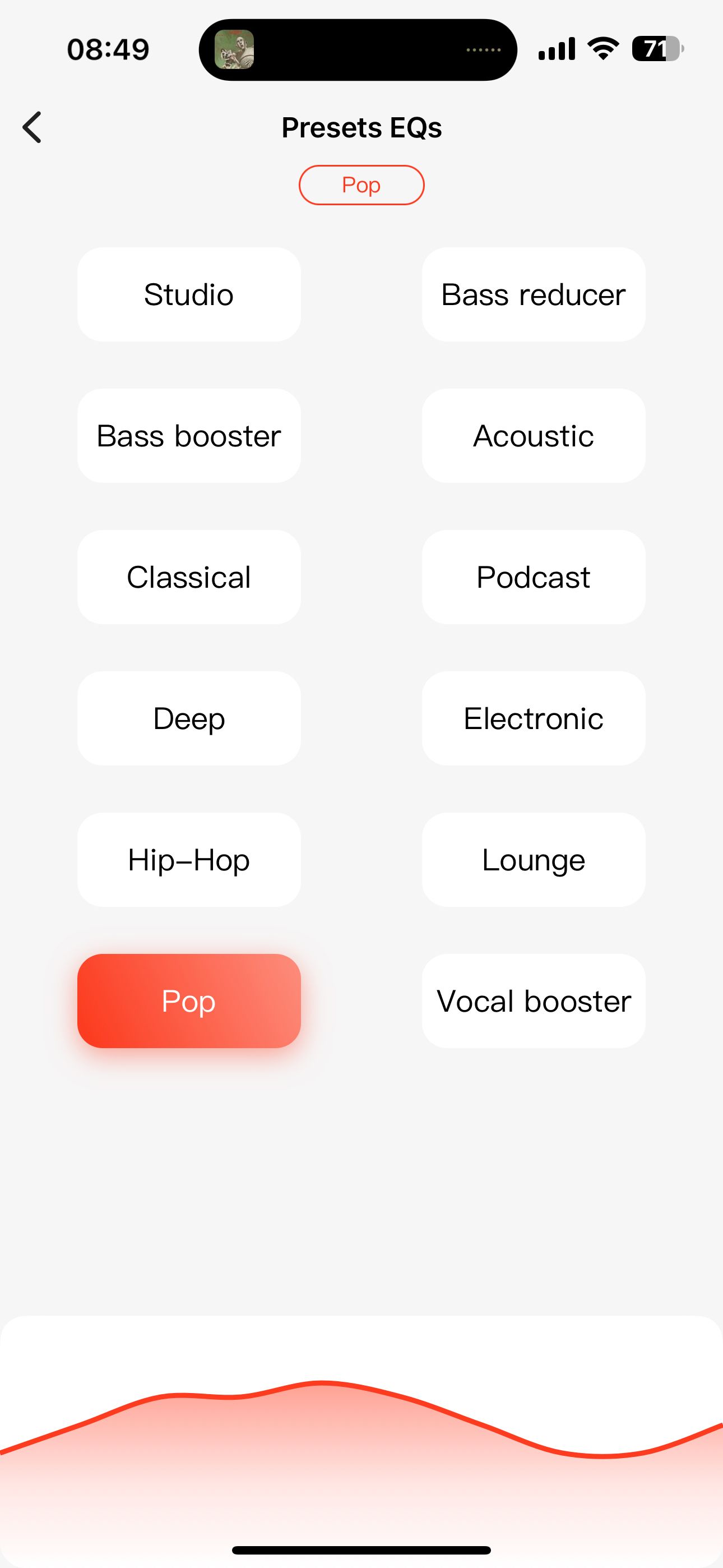Viewport: 723px width, 1568px height.
Task: Tap the clock showing 08:49
Action: pos(108,49)
